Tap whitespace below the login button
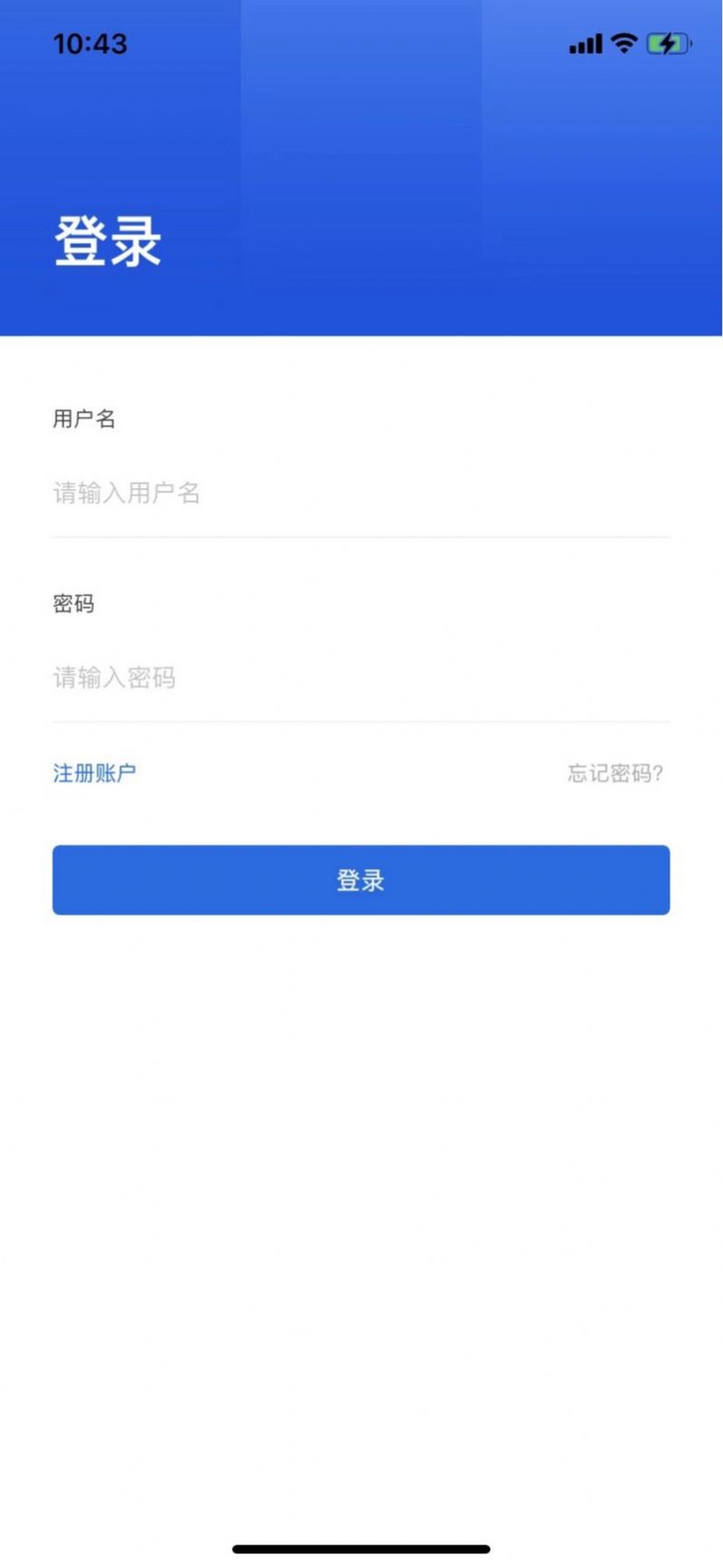This screenshot has width=723, height=1568. click(x=361, y=1089)
